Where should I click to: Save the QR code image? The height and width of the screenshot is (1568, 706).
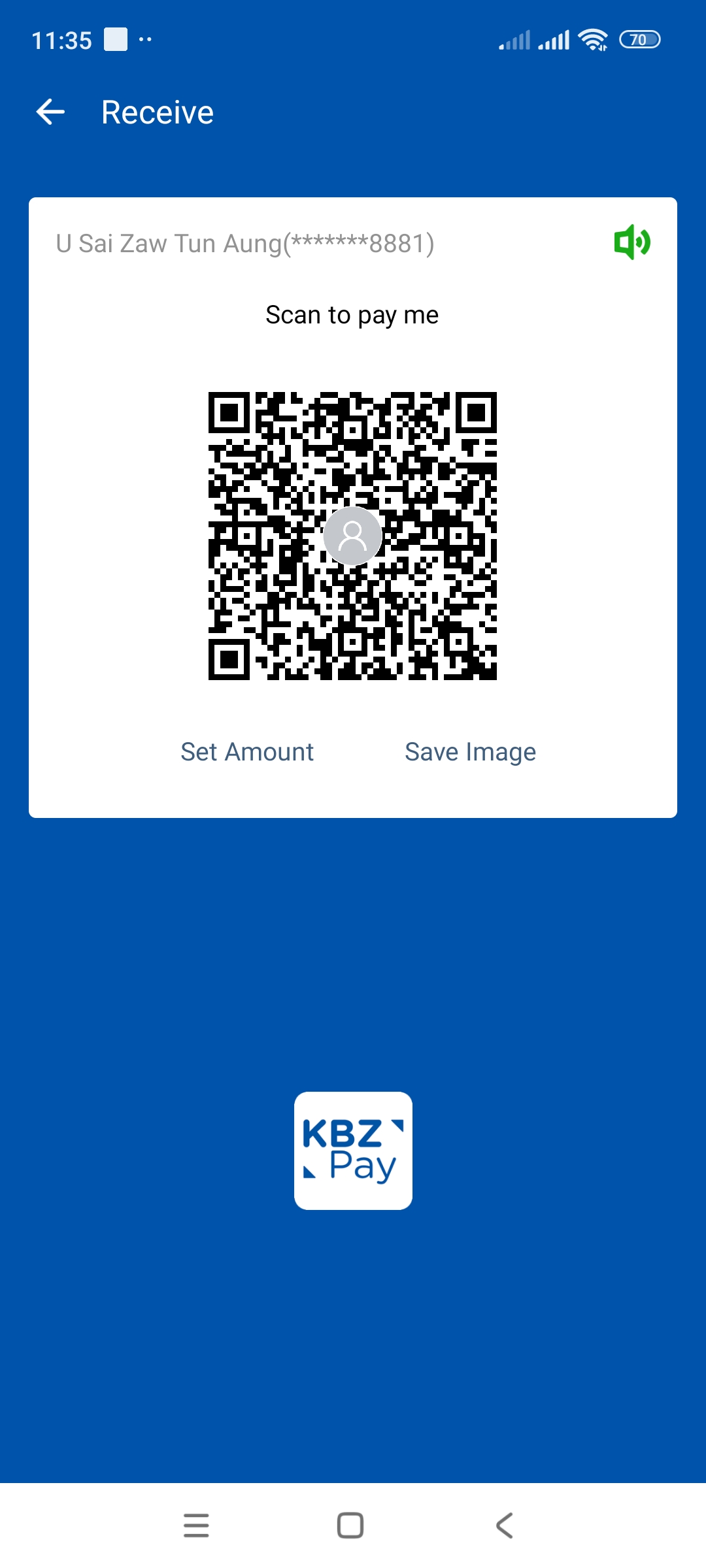[x=470, y=752]
